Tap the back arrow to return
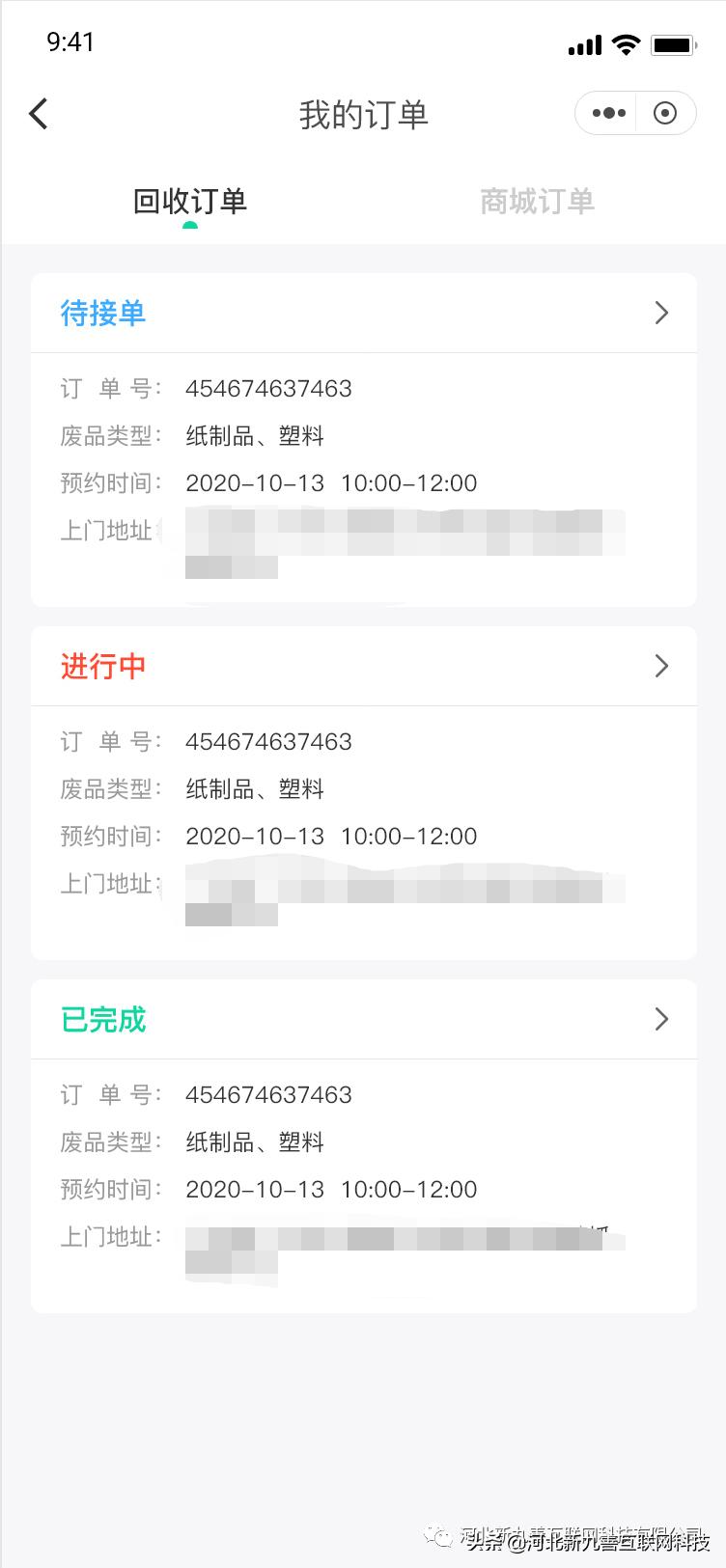Screen dimensions: 726x1568 (x=38, y=113)
